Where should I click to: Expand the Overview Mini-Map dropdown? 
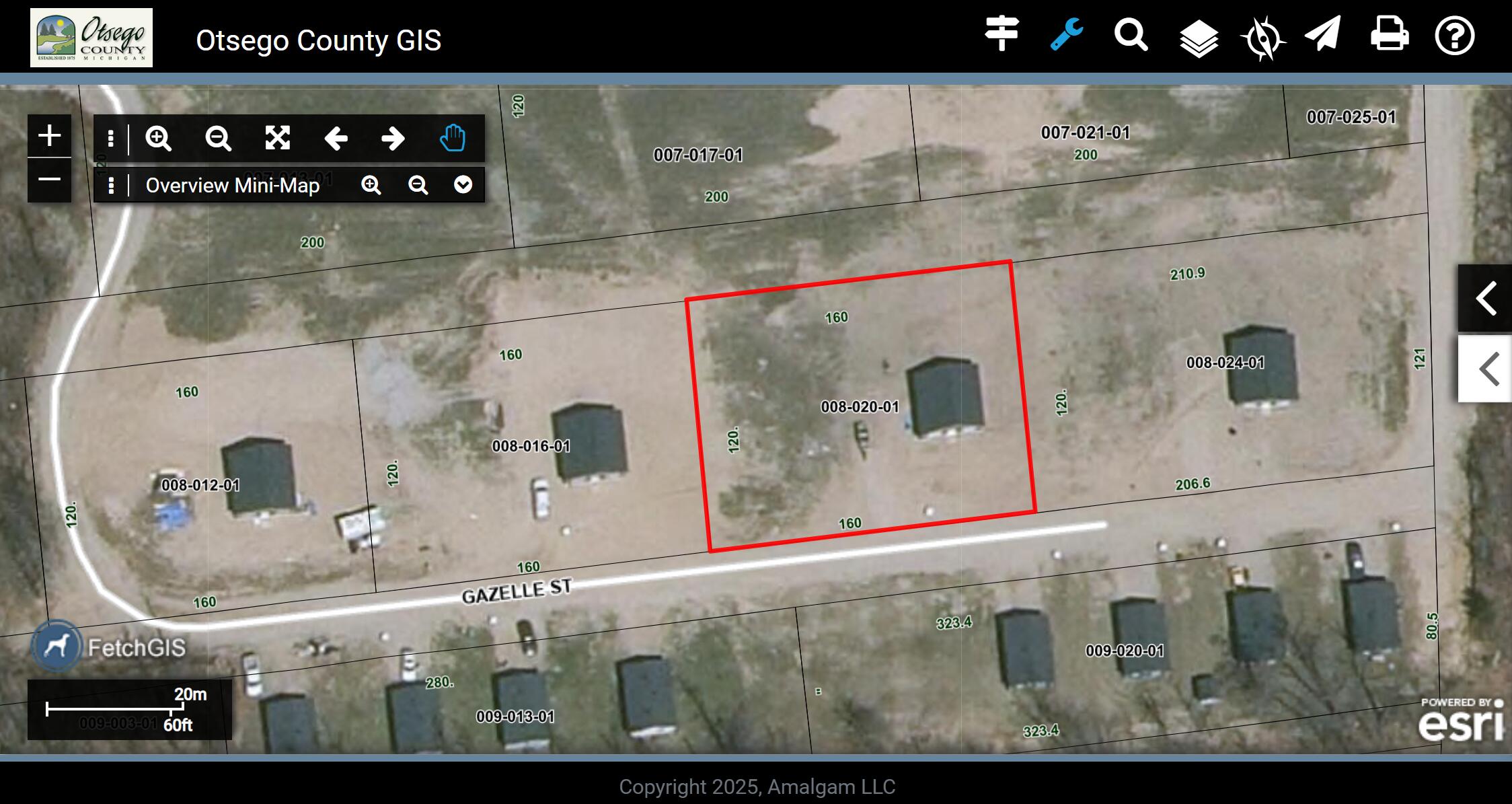click(463, 185)
